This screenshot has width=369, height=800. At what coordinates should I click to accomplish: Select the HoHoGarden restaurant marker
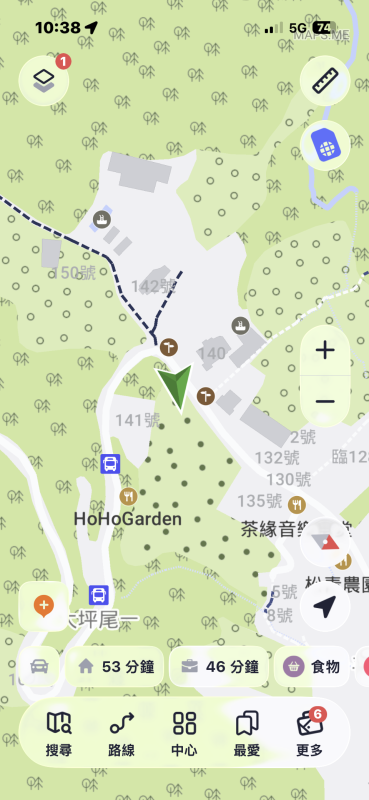pyautogui.click(x=128, y=496)
